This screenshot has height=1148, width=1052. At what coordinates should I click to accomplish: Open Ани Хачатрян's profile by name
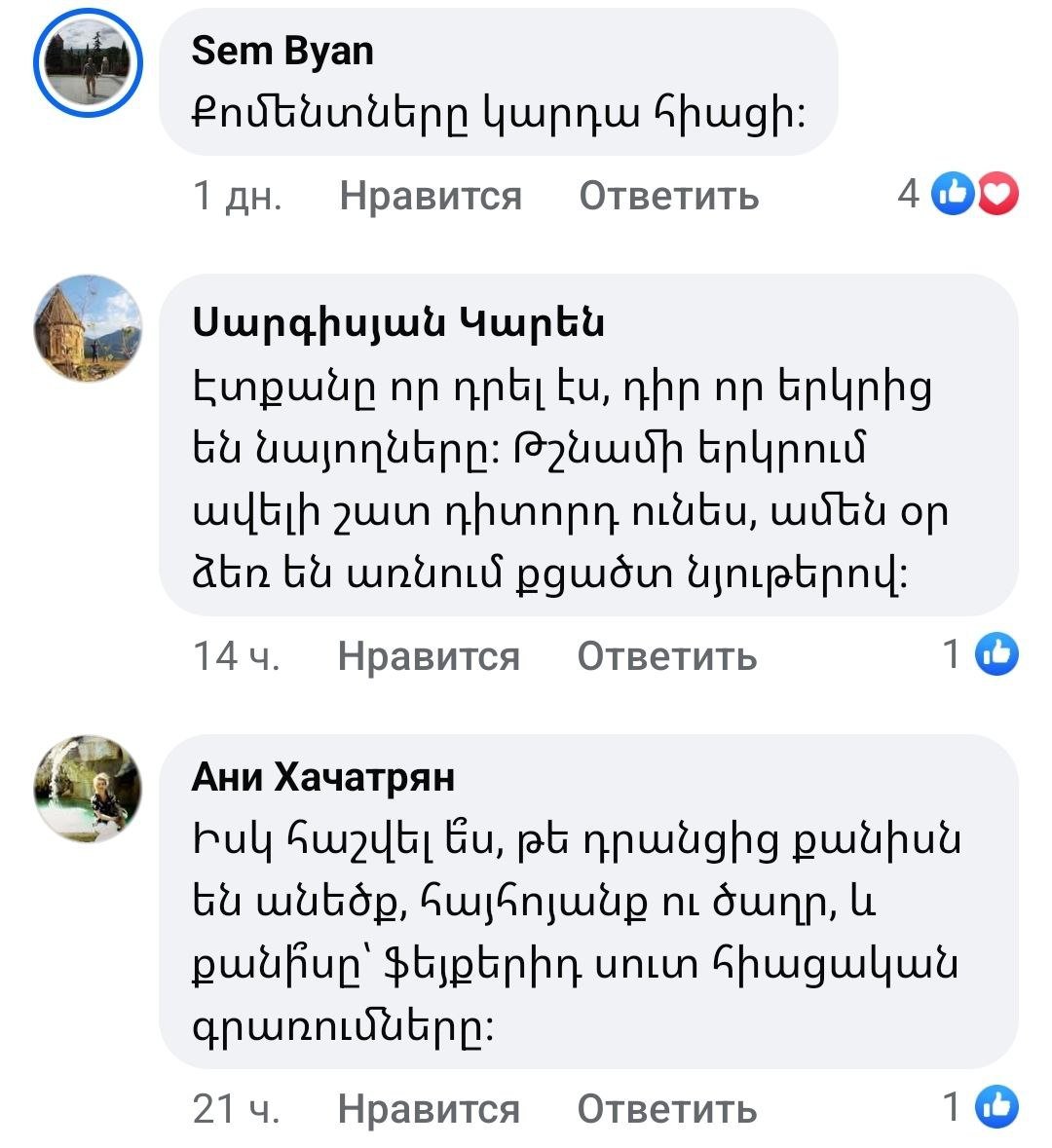pyautogui.click(x=323, y=777)
